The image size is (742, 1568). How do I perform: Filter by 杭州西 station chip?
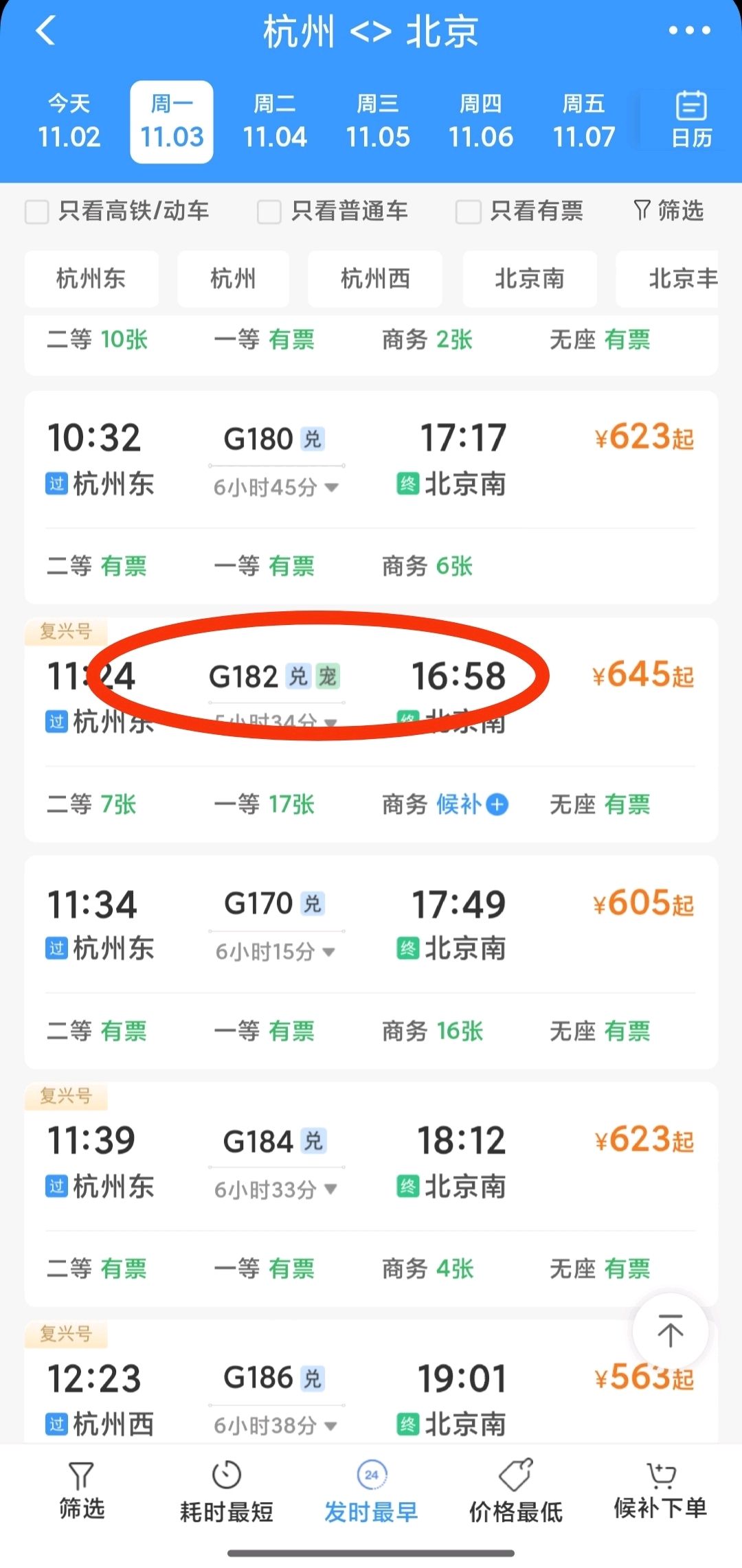(374, 279)
